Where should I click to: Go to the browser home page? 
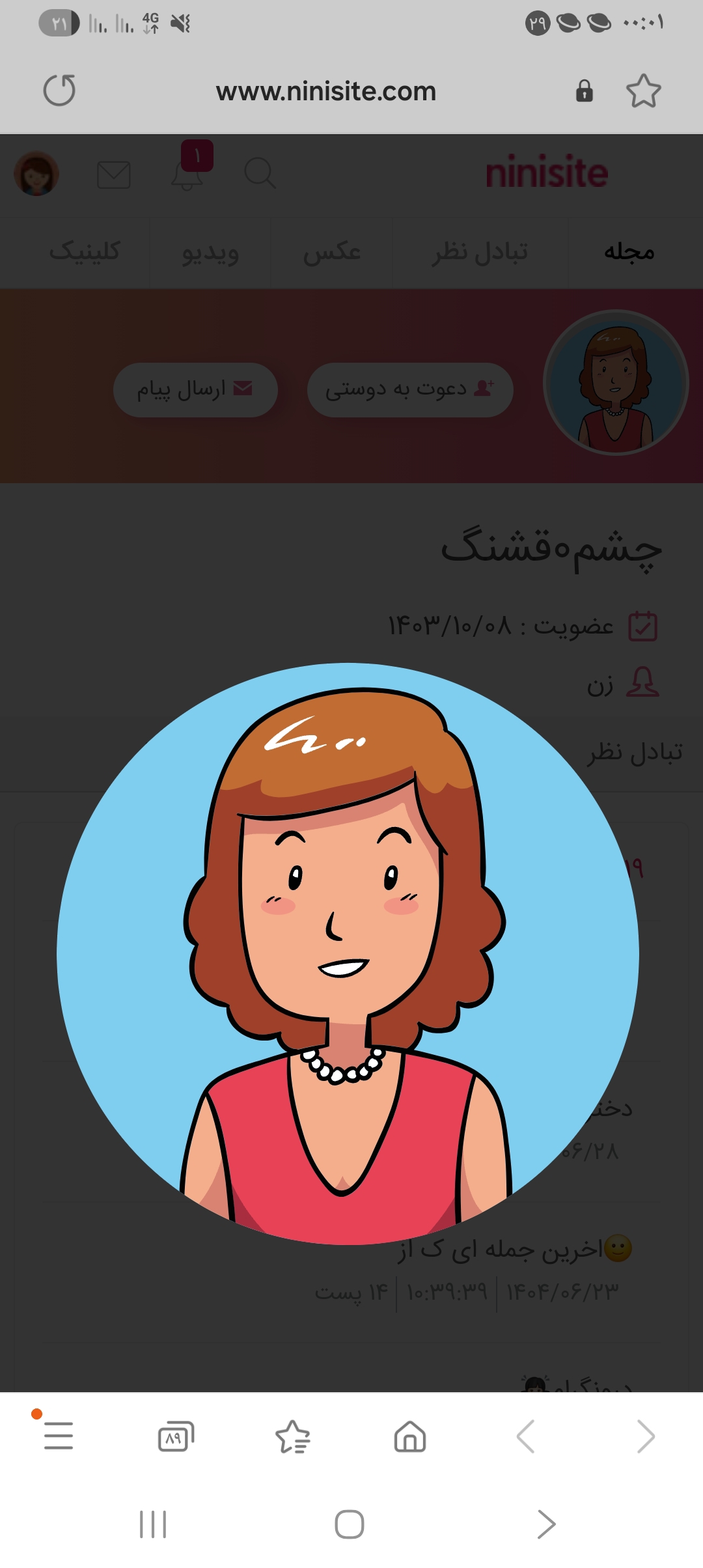click(410, 1436)
